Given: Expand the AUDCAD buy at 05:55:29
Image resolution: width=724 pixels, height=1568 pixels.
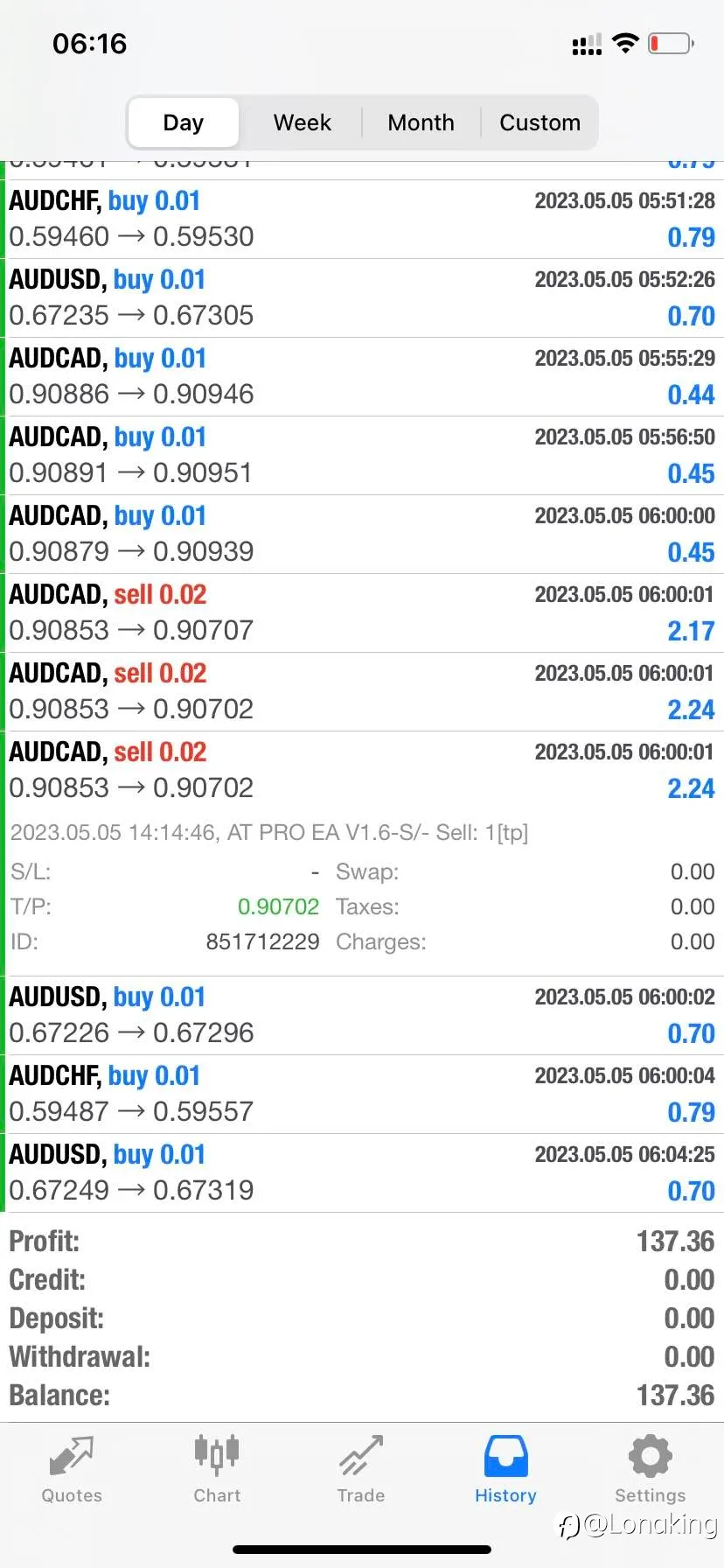Looking at the screenshot, I should [x=362, y=376].
